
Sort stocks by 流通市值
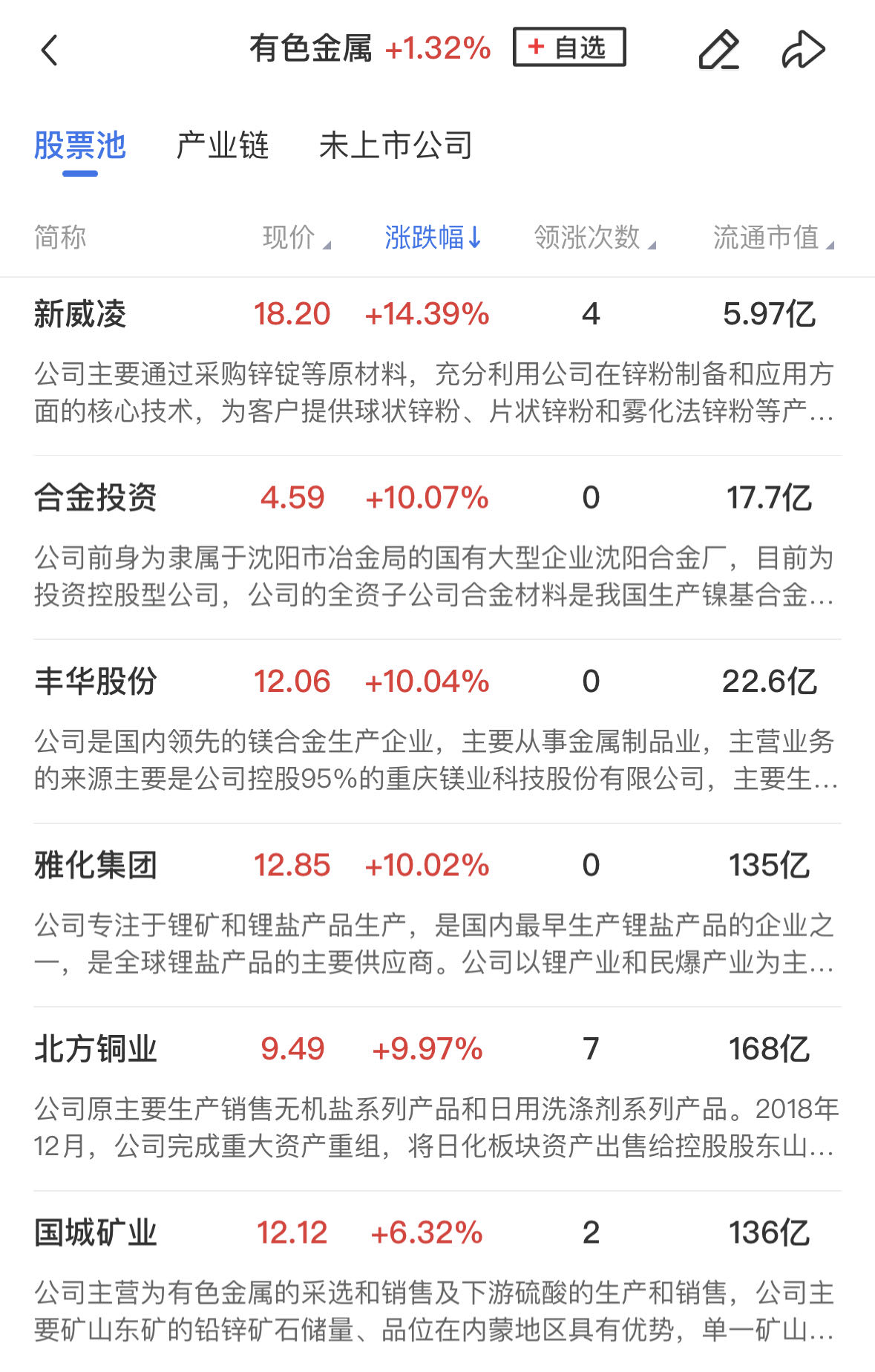[x=773, y=238]
